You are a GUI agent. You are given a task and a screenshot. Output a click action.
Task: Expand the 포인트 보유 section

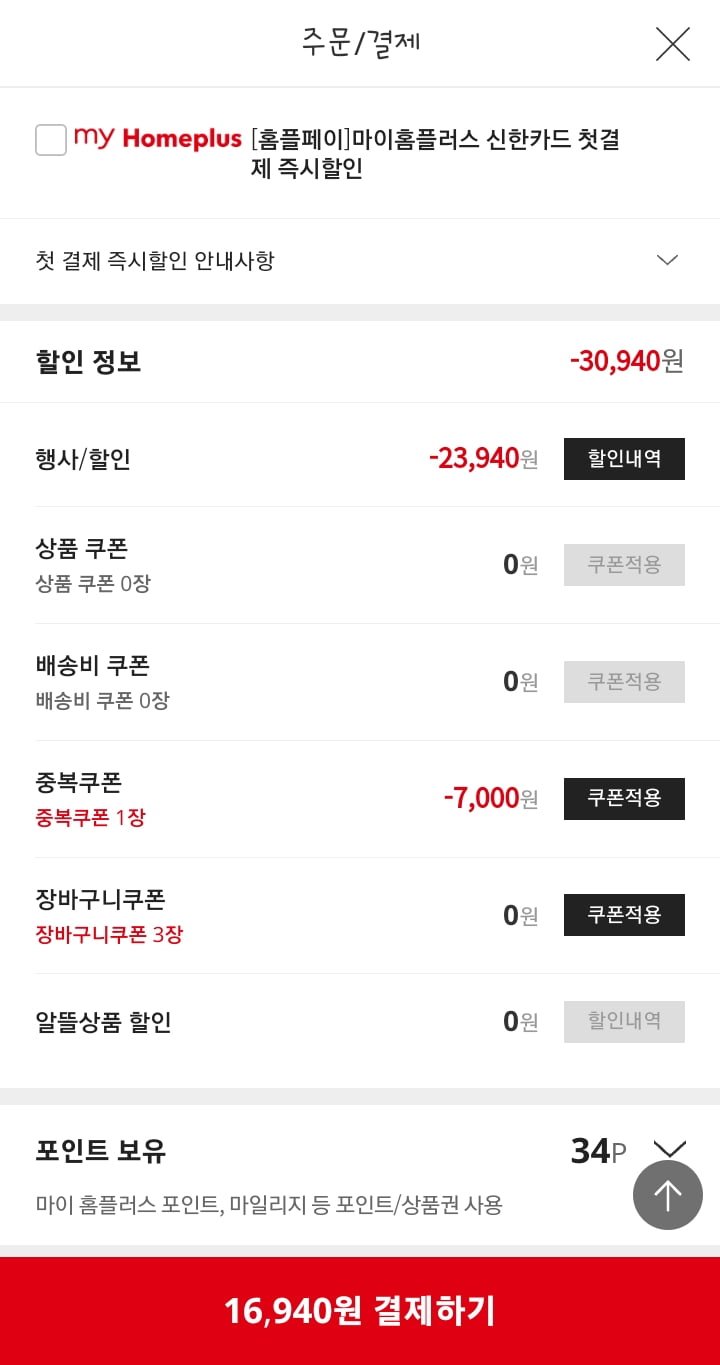(x=669, y=1150)
